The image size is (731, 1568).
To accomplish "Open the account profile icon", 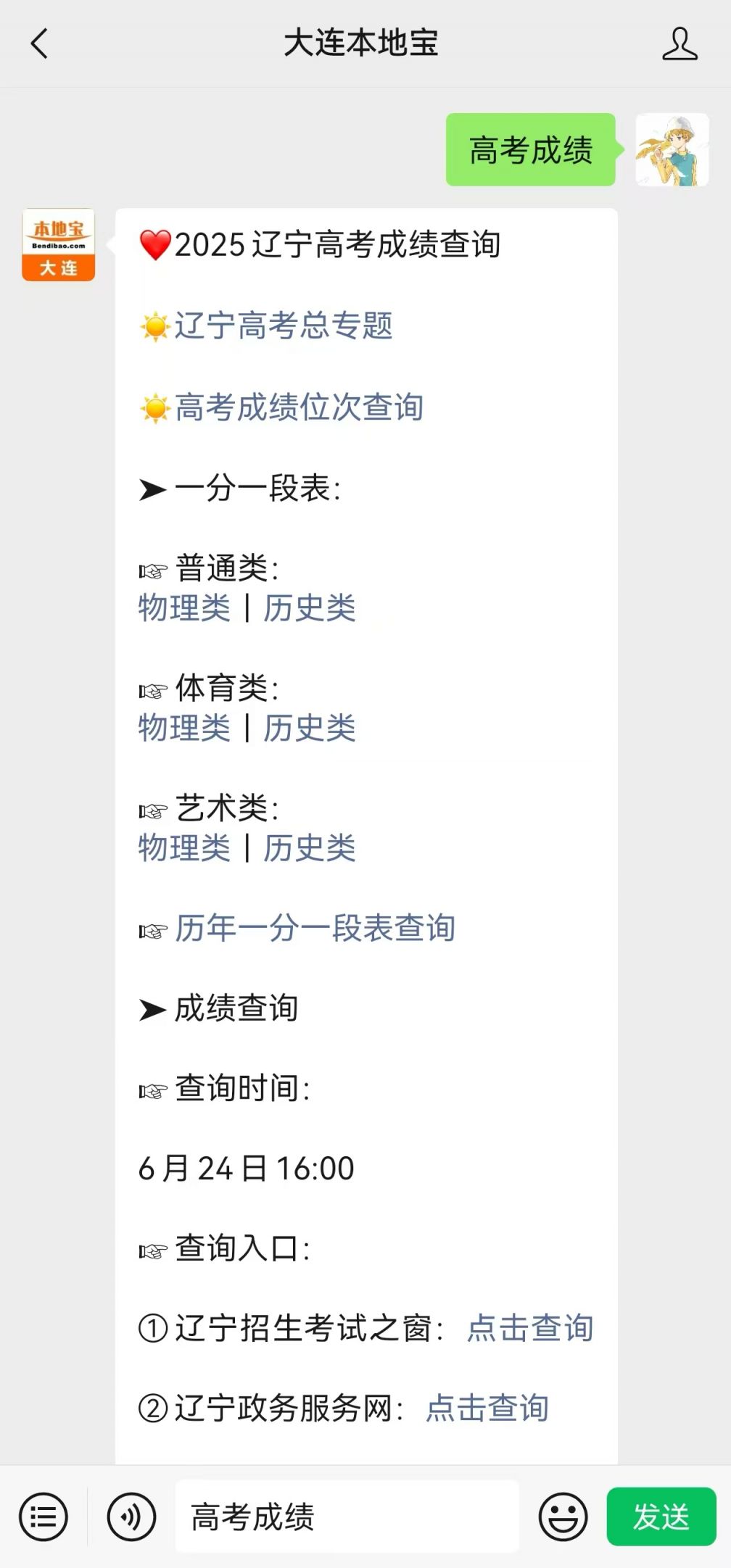I will (x=680, y=43).
